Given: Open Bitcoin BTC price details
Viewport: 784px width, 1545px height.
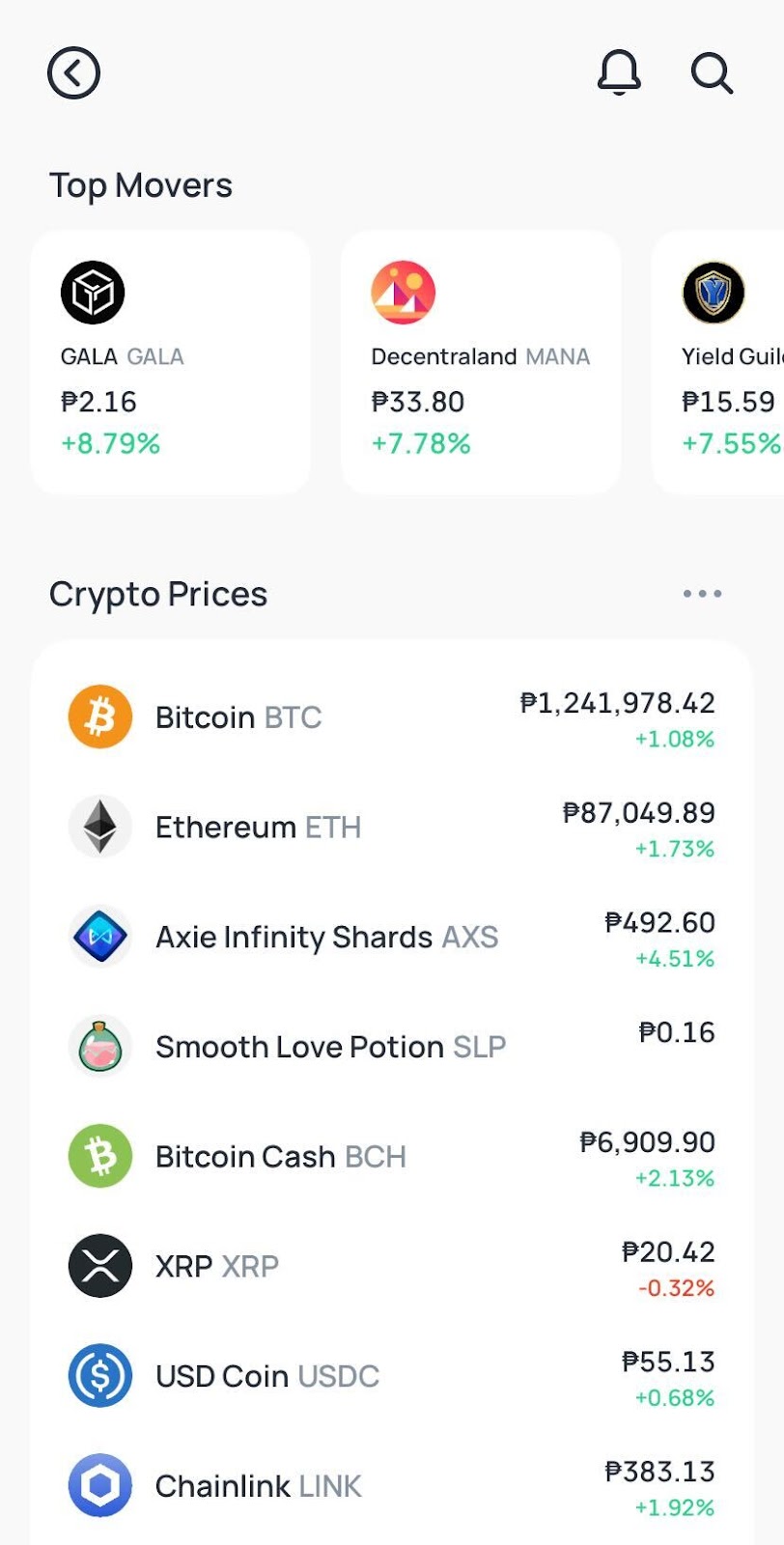Looking at the screenshot, I should (x=391, y=717).
